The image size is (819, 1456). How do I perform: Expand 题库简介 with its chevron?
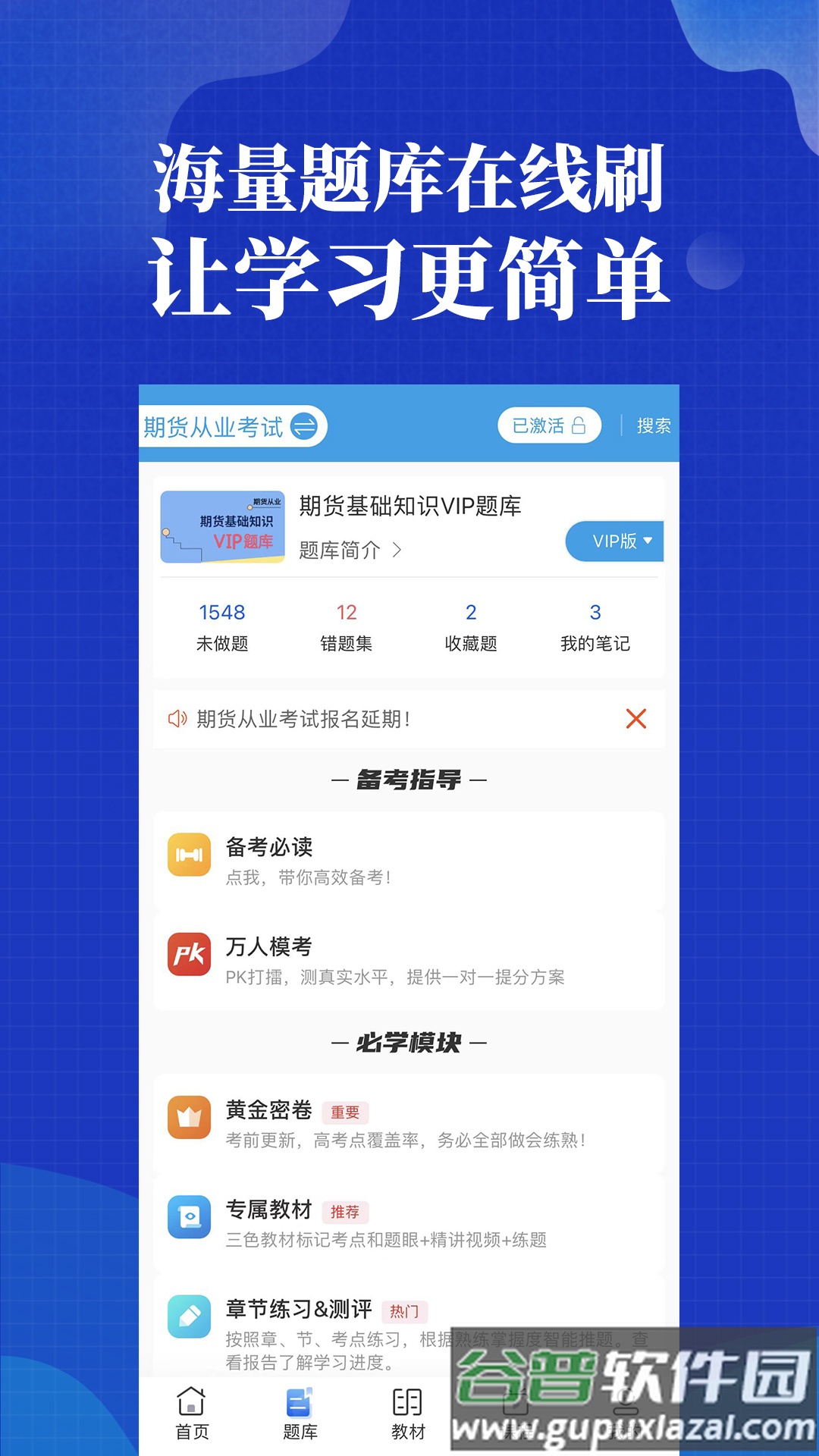tap(395, 553)
